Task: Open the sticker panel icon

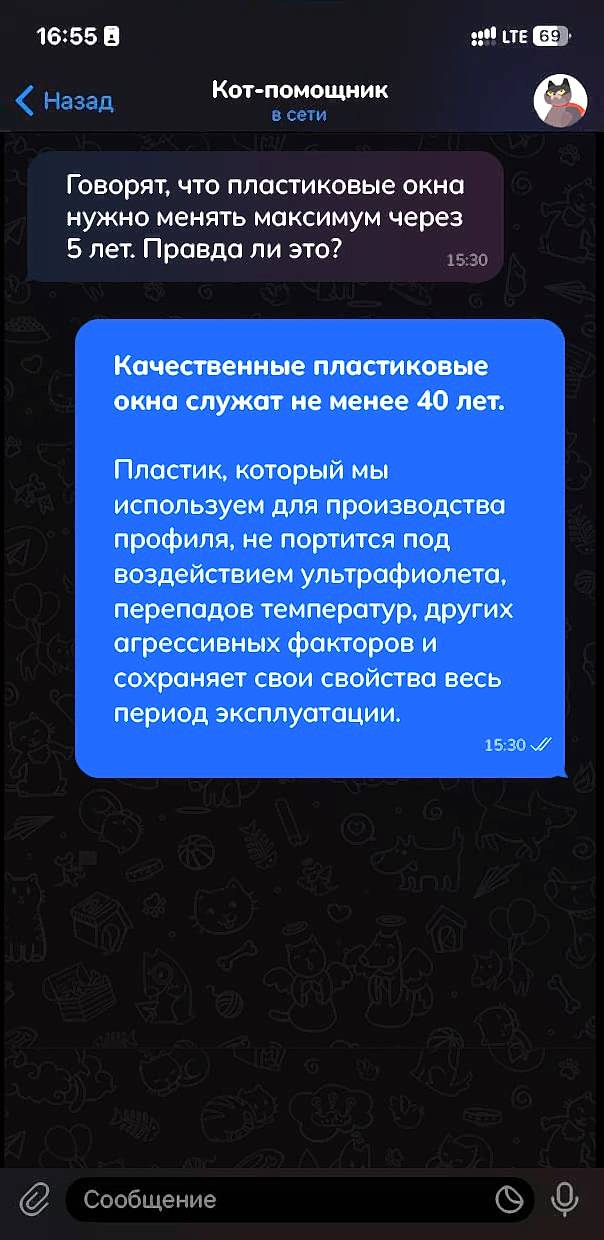Action: click(509, 1199)
